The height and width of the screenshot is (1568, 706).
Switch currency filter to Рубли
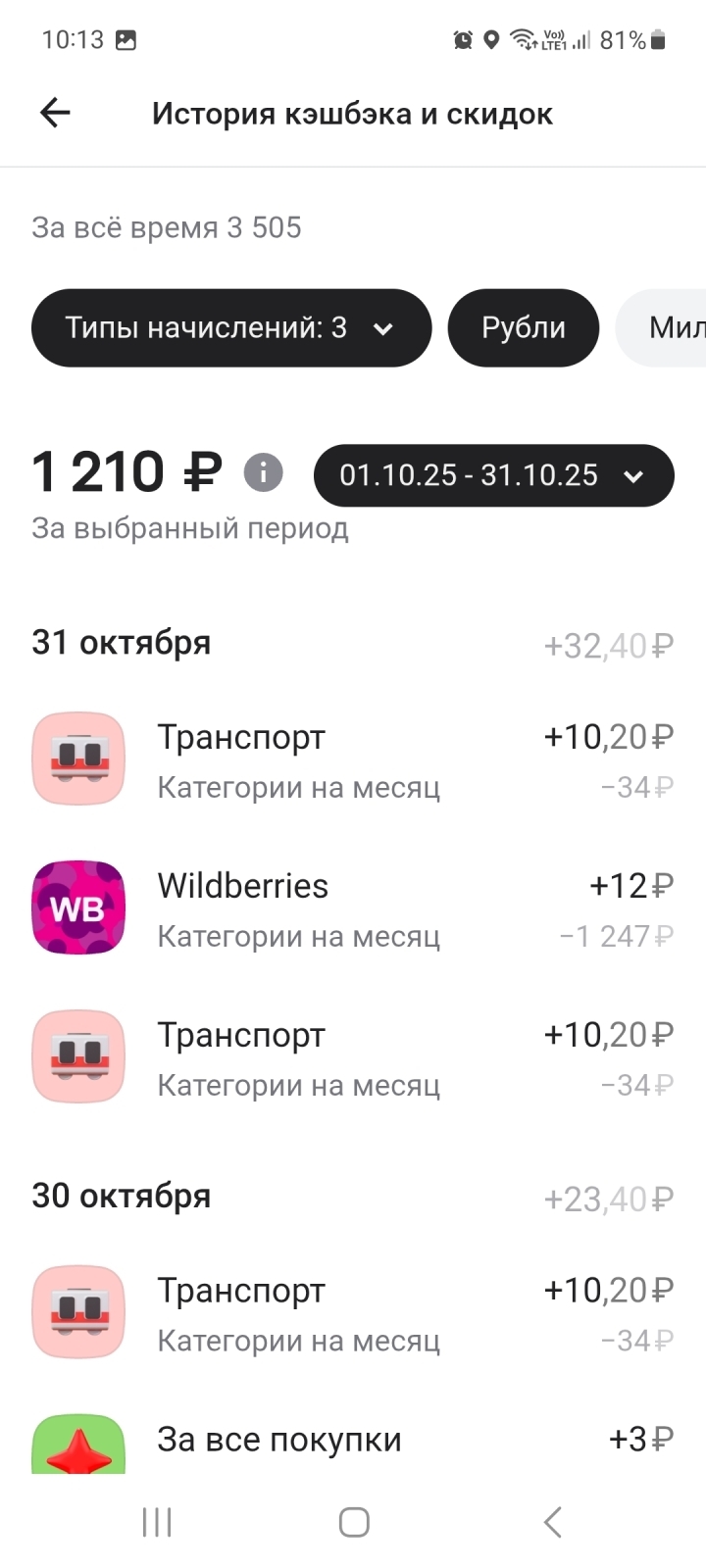524,327
